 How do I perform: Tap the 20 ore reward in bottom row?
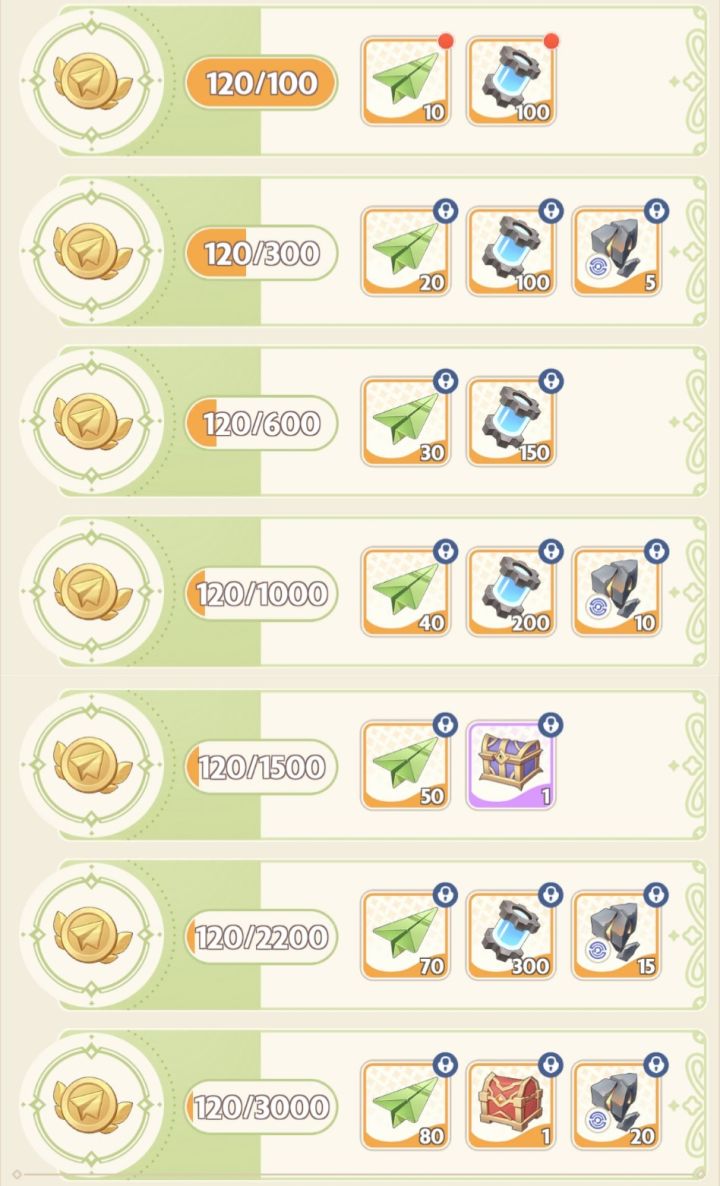tap(616, 1109)
